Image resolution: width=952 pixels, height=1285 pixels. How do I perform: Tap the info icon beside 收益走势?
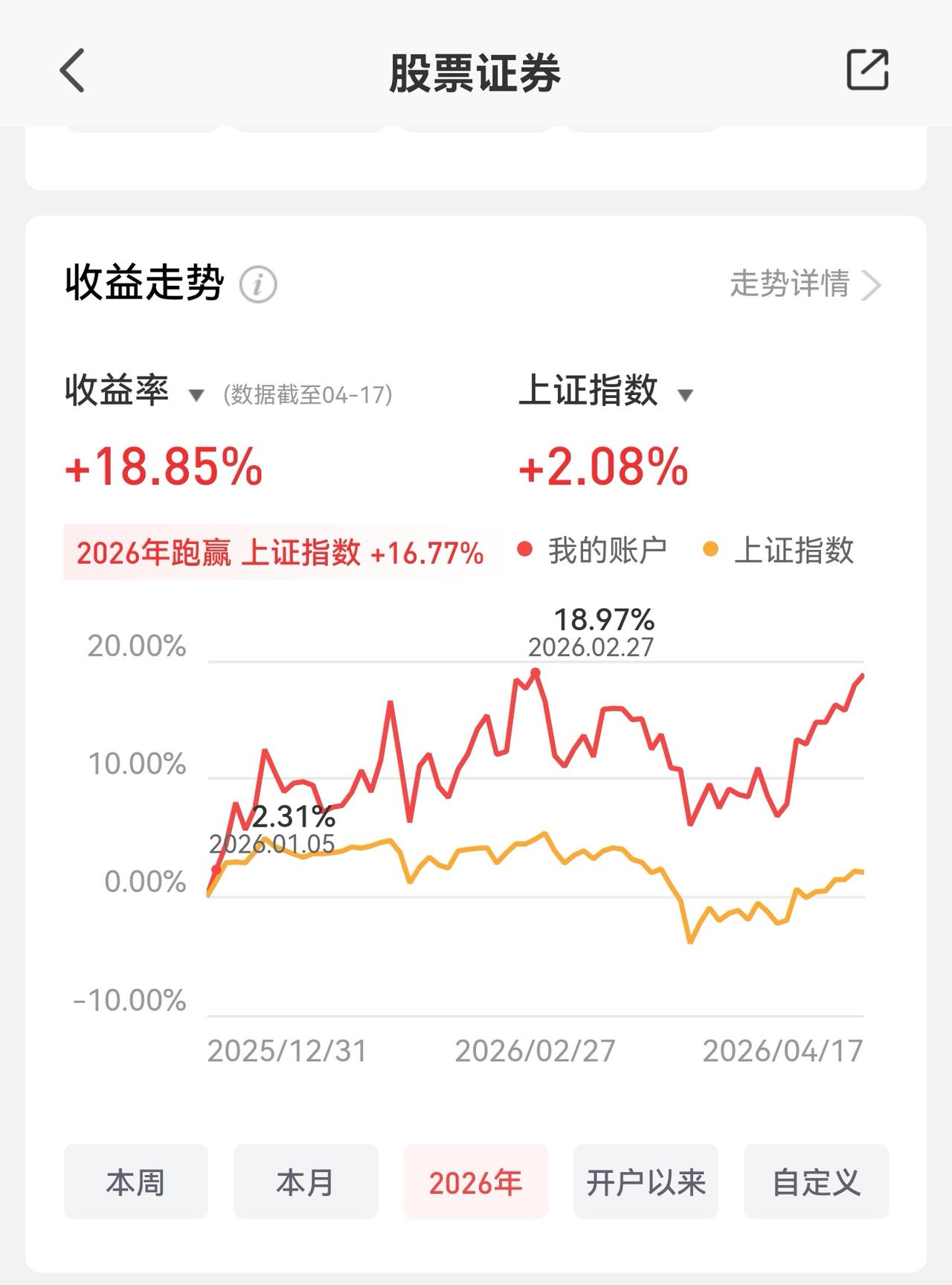point(257,285)
